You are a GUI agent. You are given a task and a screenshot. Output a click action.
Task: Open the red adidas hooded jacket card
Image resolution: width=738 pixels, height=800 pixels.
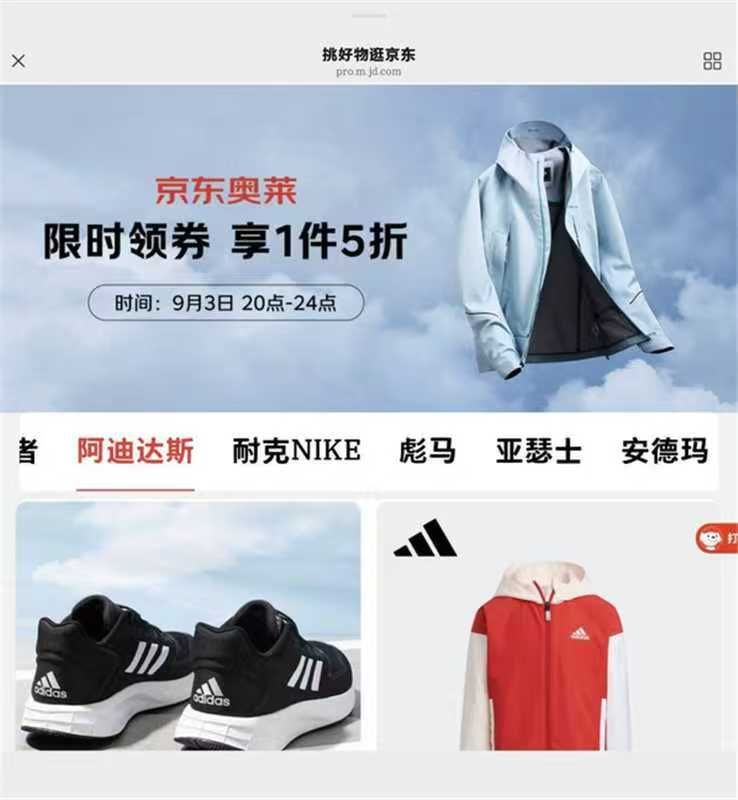coord(549,626)
